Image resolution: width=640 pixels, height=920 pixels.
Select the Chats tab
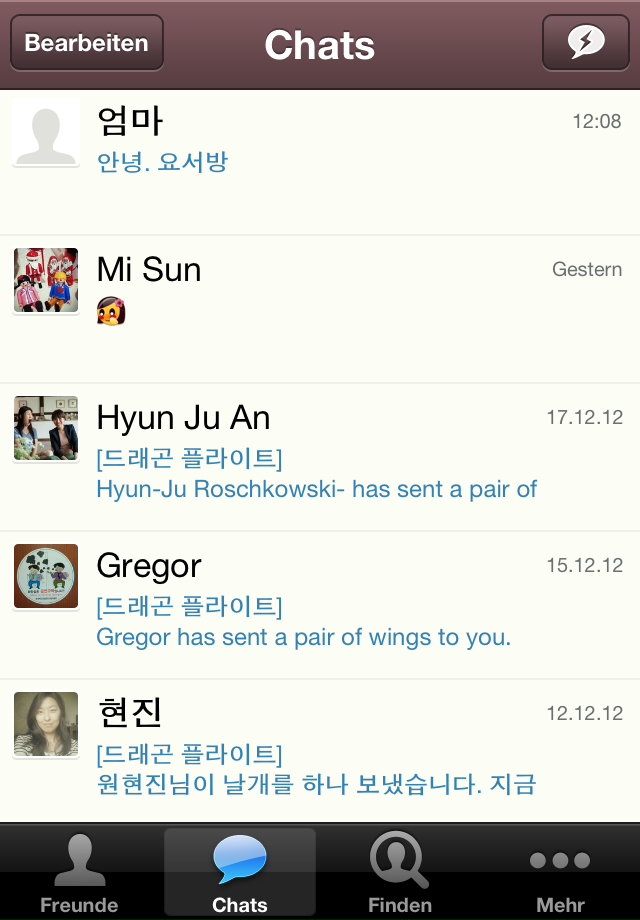point(240,872)
